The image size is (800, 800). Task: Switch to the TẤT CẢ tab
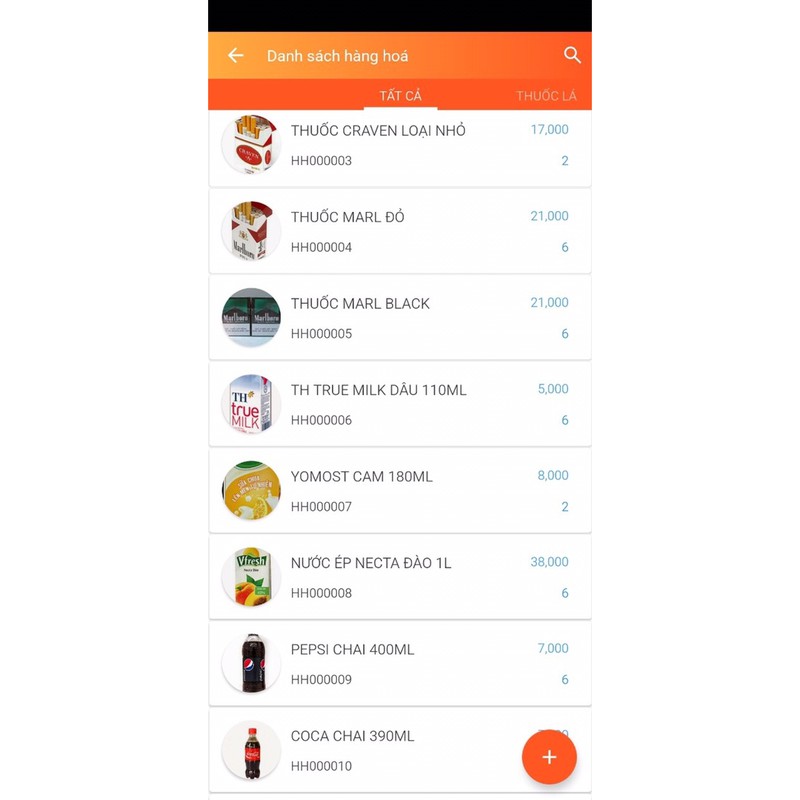tap(400, 96)
